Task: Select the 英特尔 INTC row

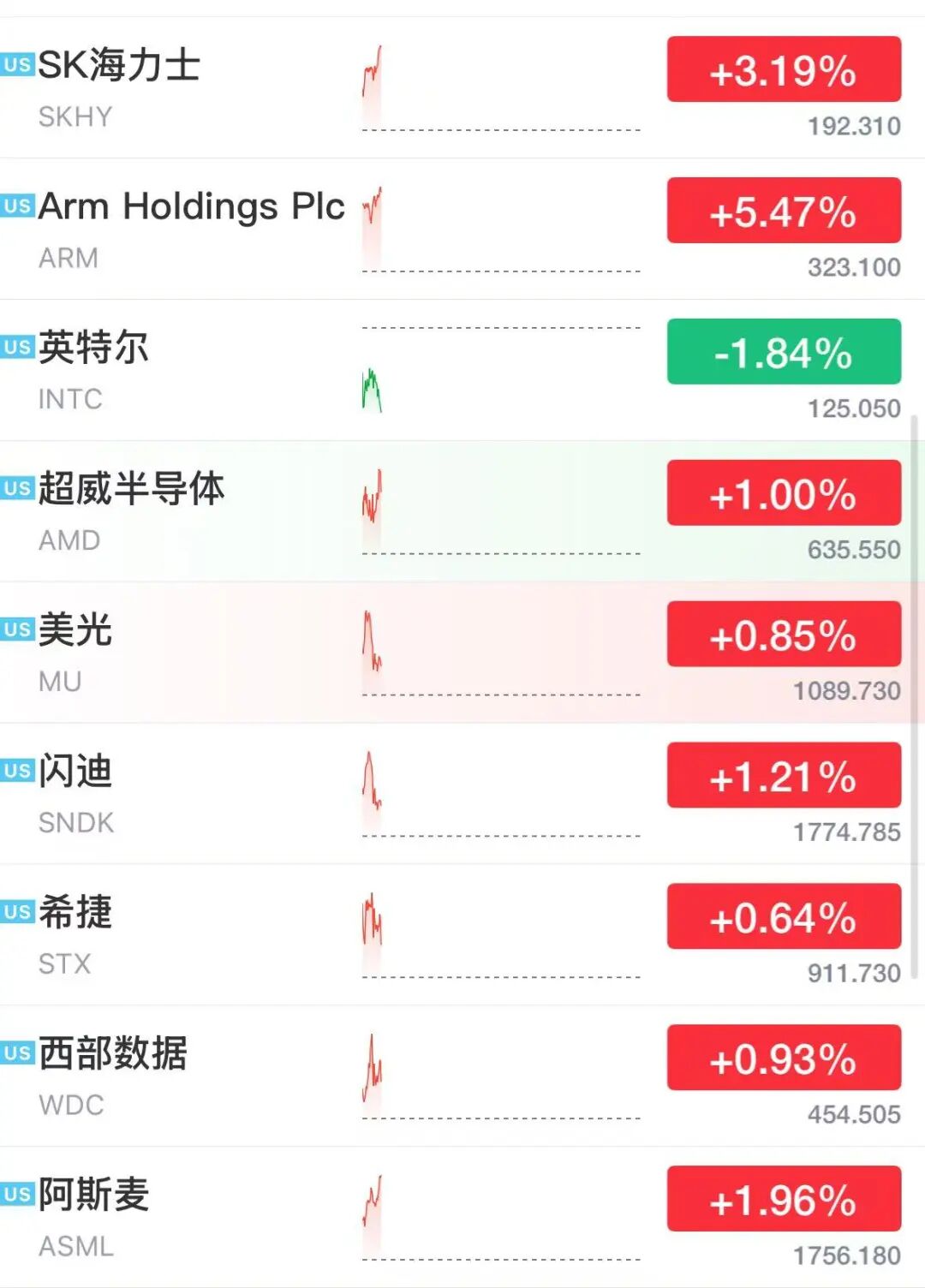Action: (x=462, y=370)
